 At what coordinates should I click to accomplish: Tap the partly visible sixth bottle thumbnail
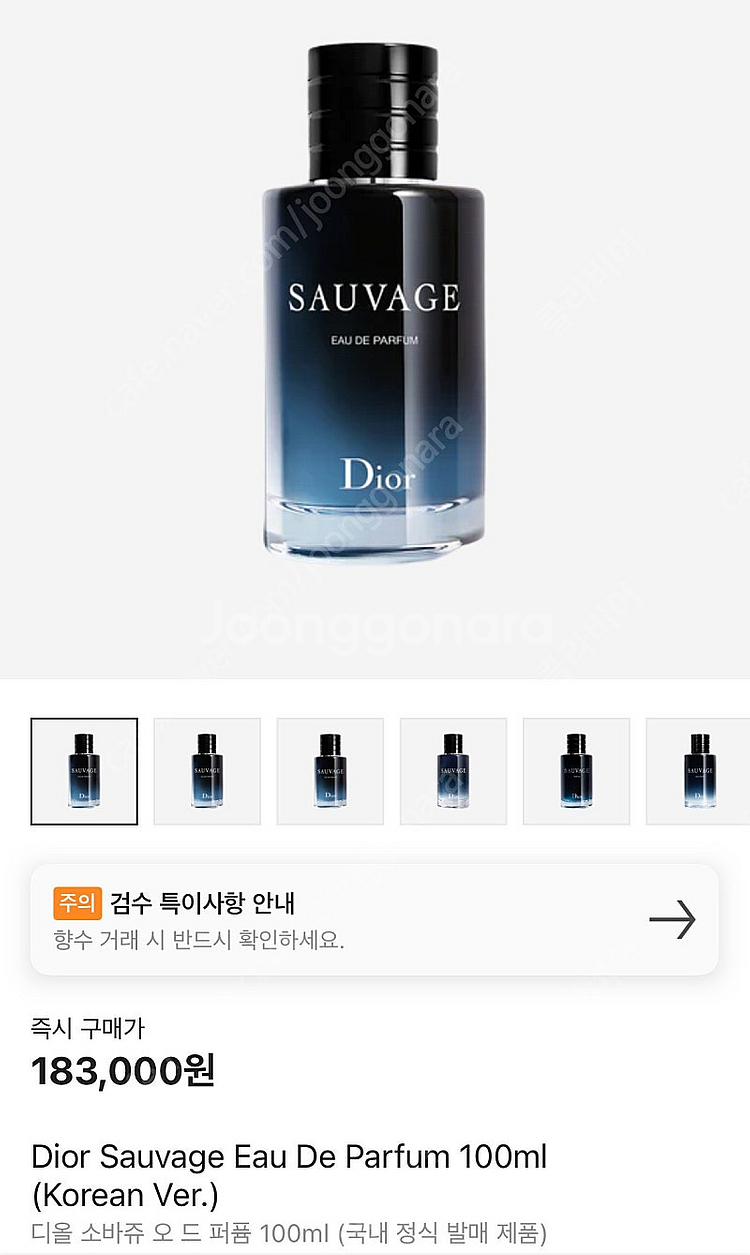point(699,771)
